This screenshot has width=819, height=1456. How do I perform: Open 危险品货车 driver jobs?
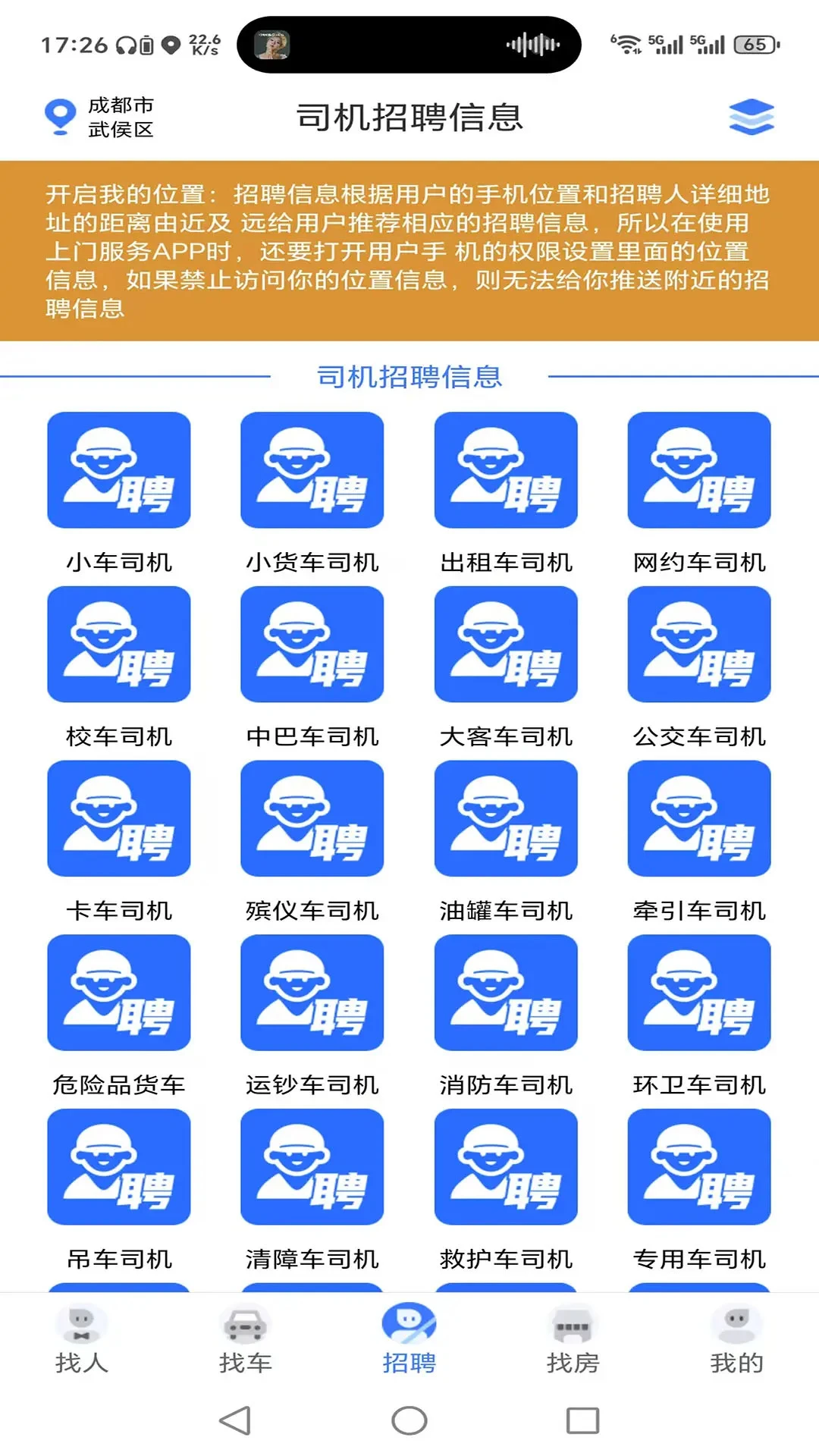pyautogui.click(x=118, y=993)
